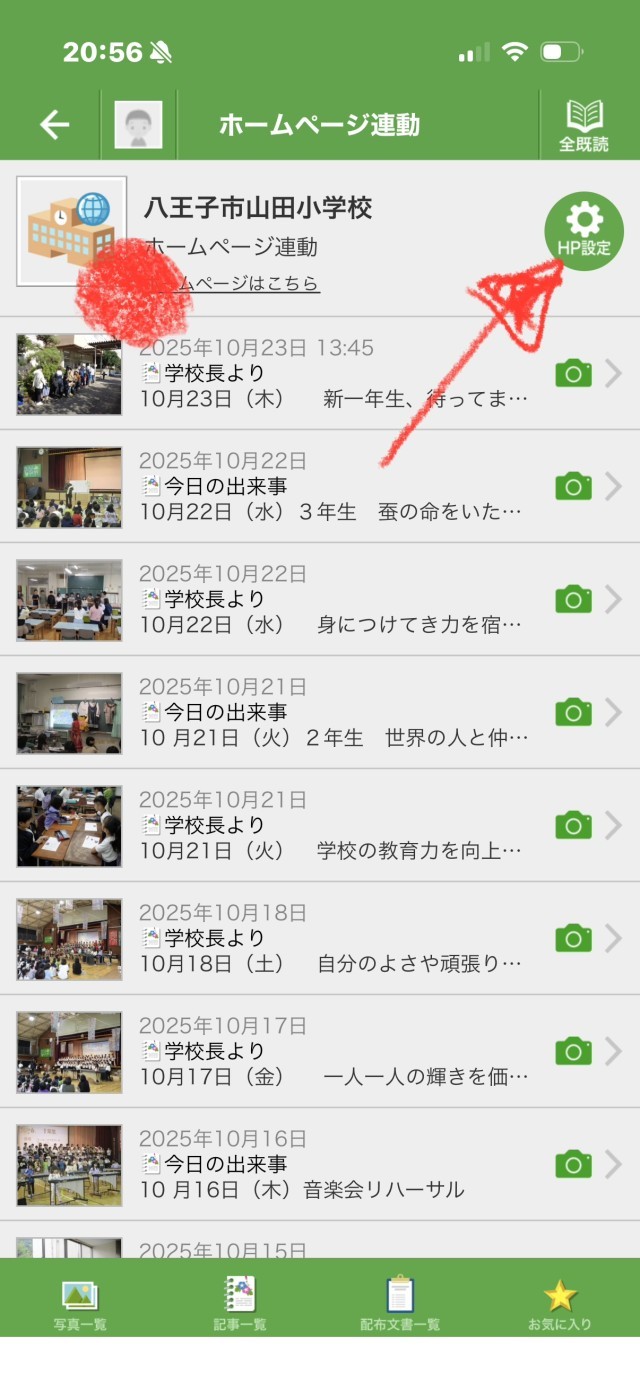Open the 身につけてき力 article from October 22
Image resolution: width=640 pixels, height=1391 pixels.
[330, 600]
